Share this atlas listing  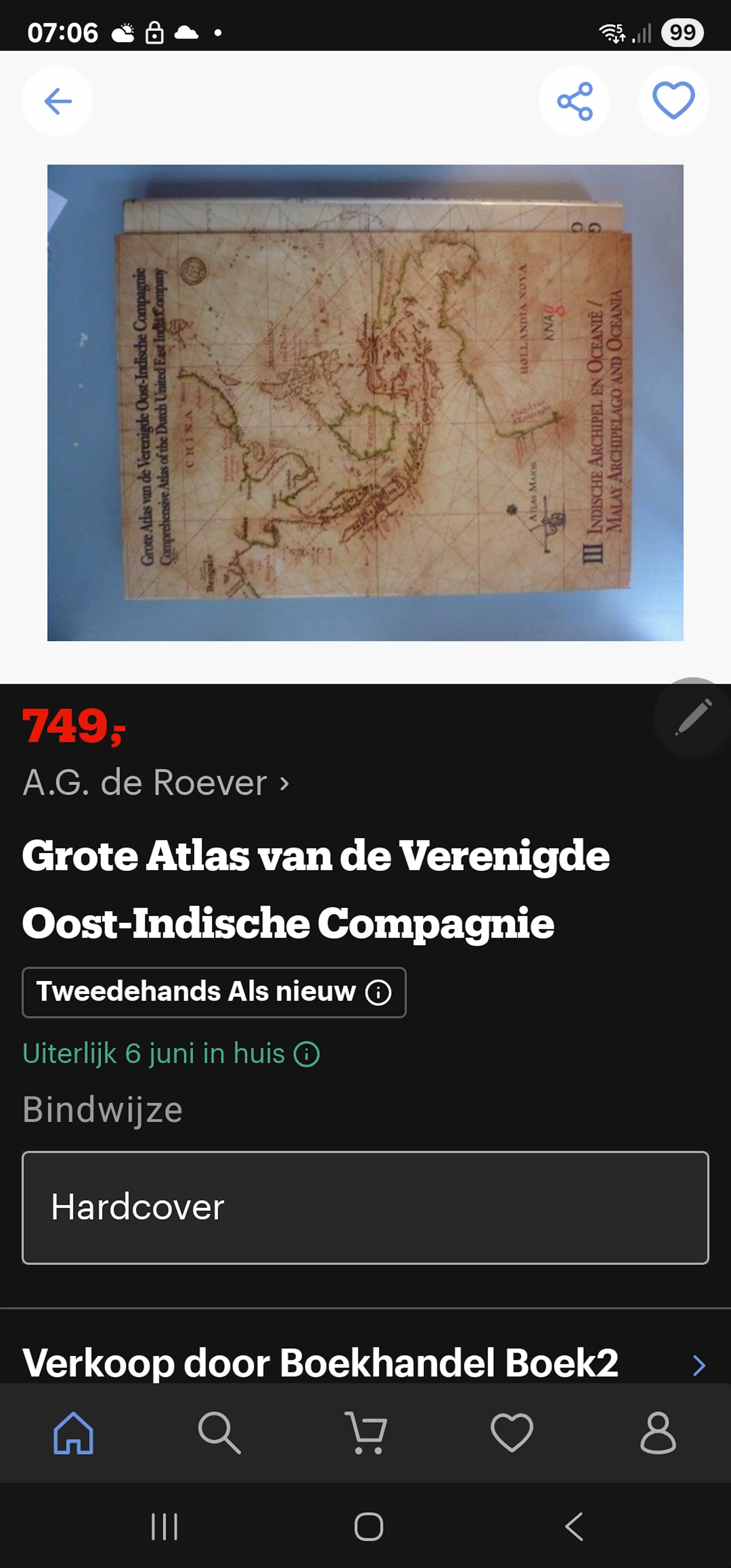(x=574, y=101)
